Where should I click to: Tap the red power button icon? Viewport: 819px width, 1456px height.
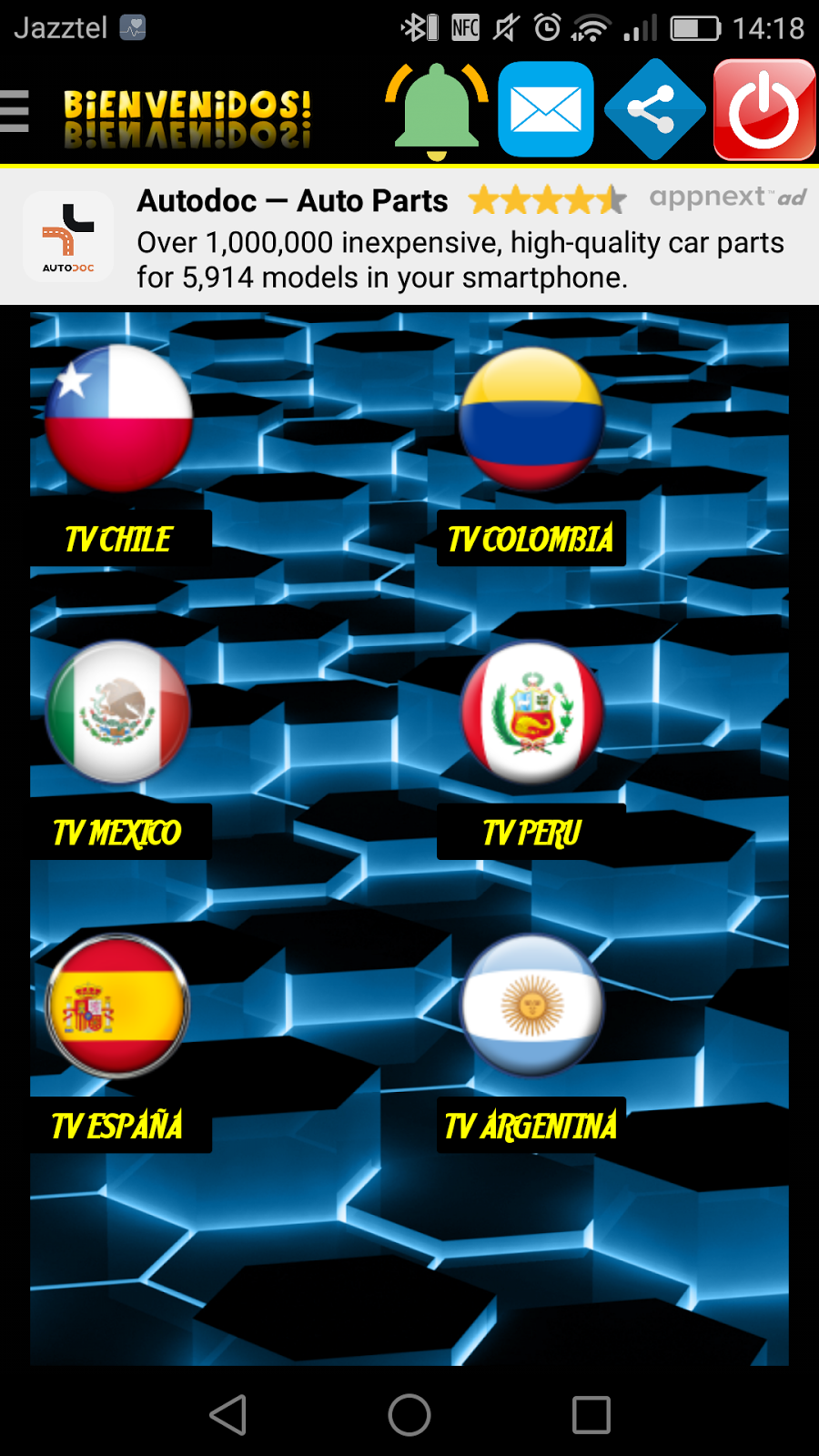(764, 110)
